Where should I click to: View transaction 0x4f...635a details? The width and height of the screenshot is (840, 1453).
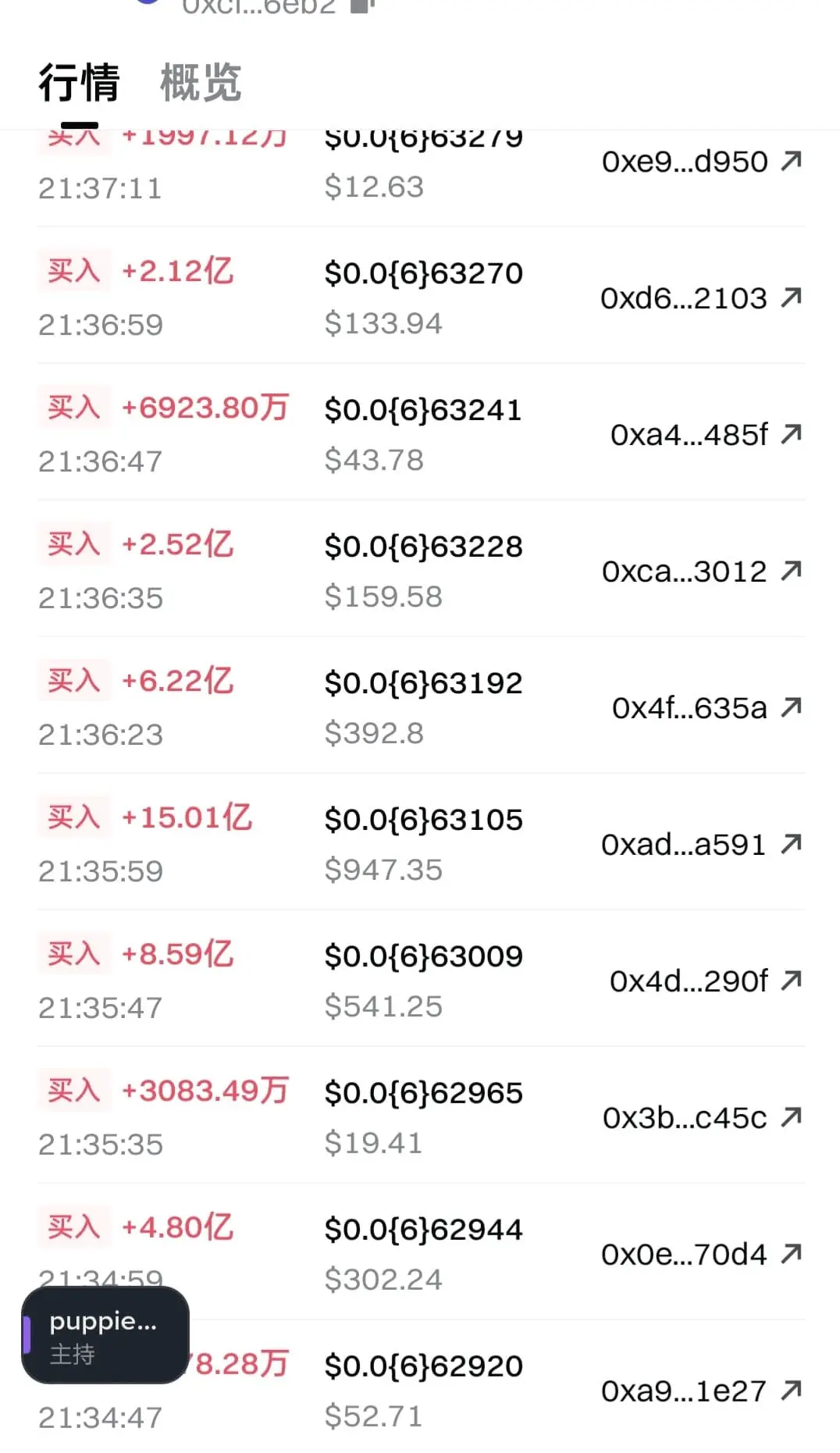pyautogui.click(x=706, y=708)
